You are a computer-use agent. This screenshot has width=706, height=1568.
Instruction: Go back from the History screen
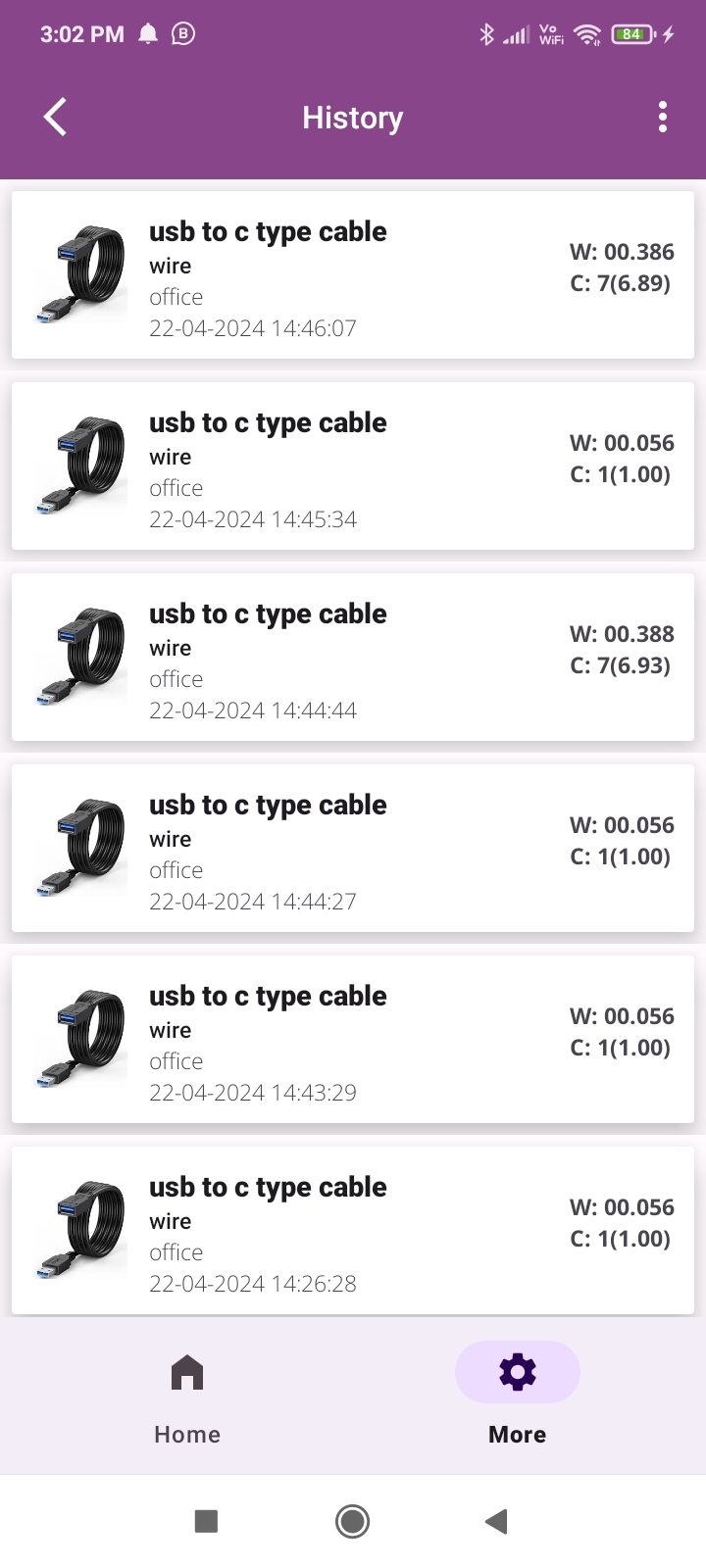tap(55, 118)
